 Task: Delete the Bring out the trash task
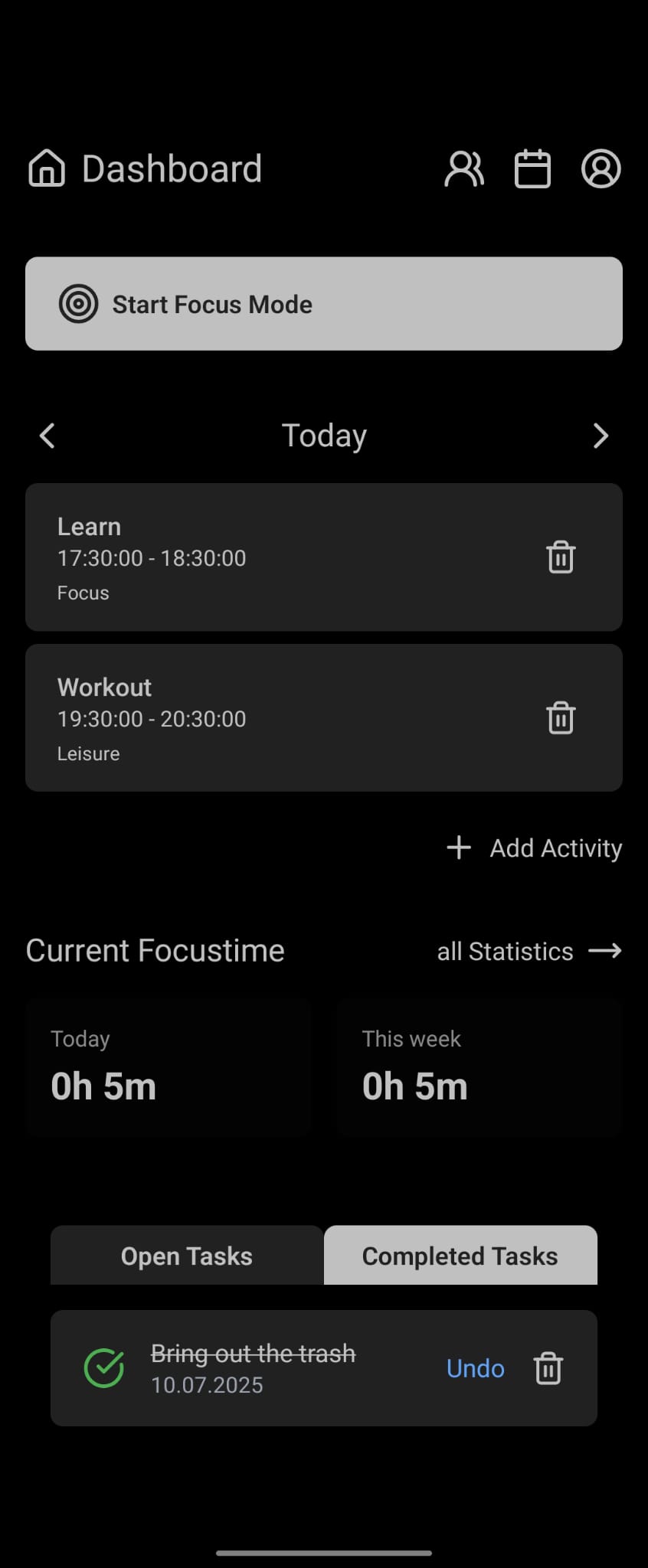pos(548,1368)
